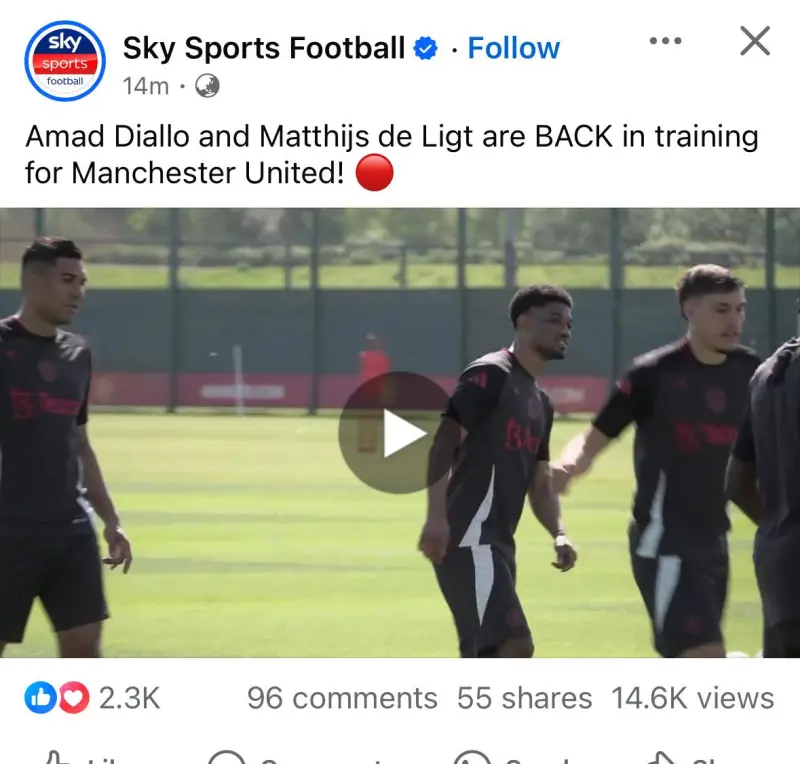
Task: Play the Manchester United training video
Action: point(393,432)
